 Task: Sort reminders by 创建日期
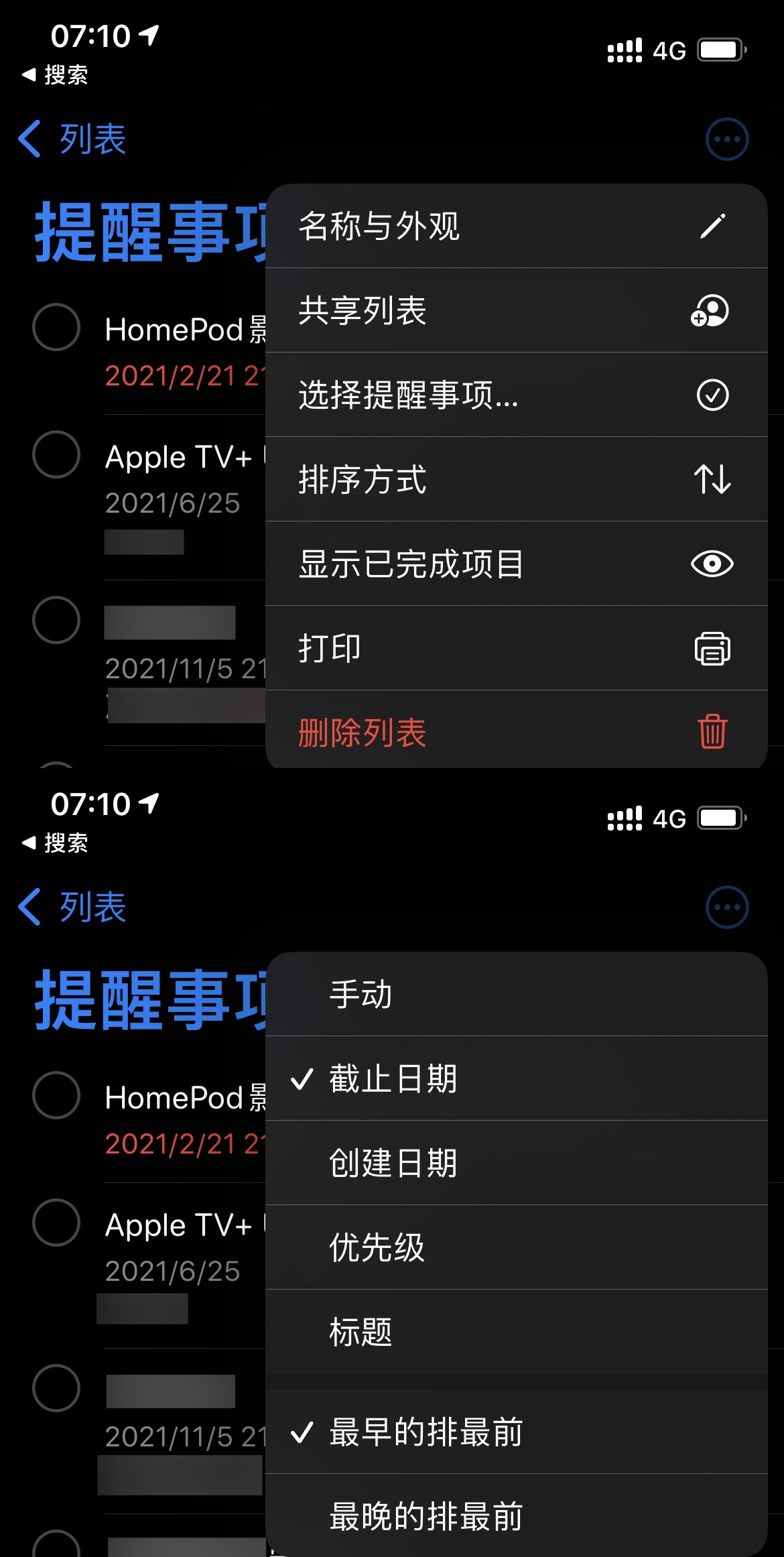(516, 1164)
